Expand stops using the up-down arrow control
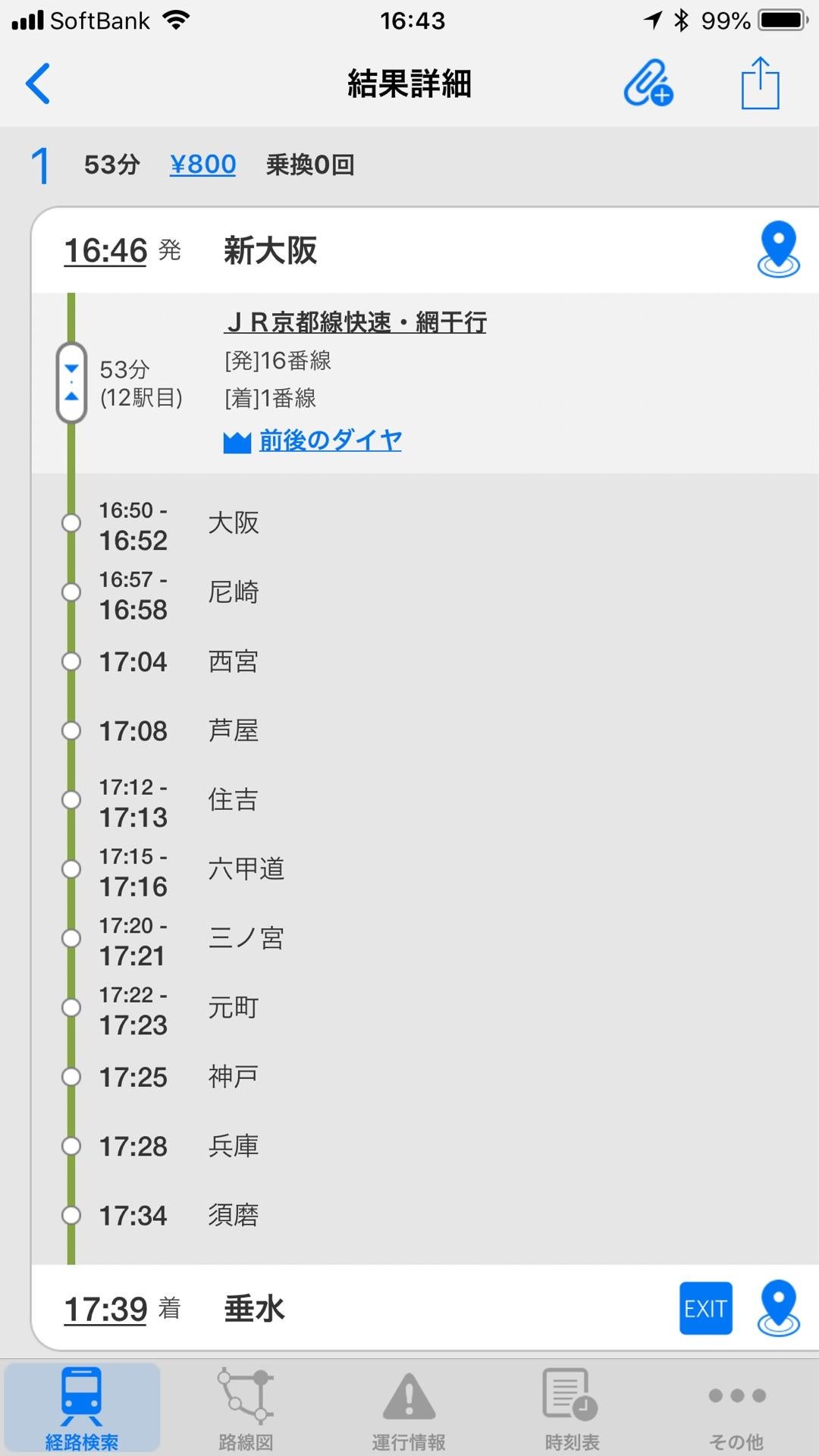Screen dimensions: 819x1456 coord(71,395)
